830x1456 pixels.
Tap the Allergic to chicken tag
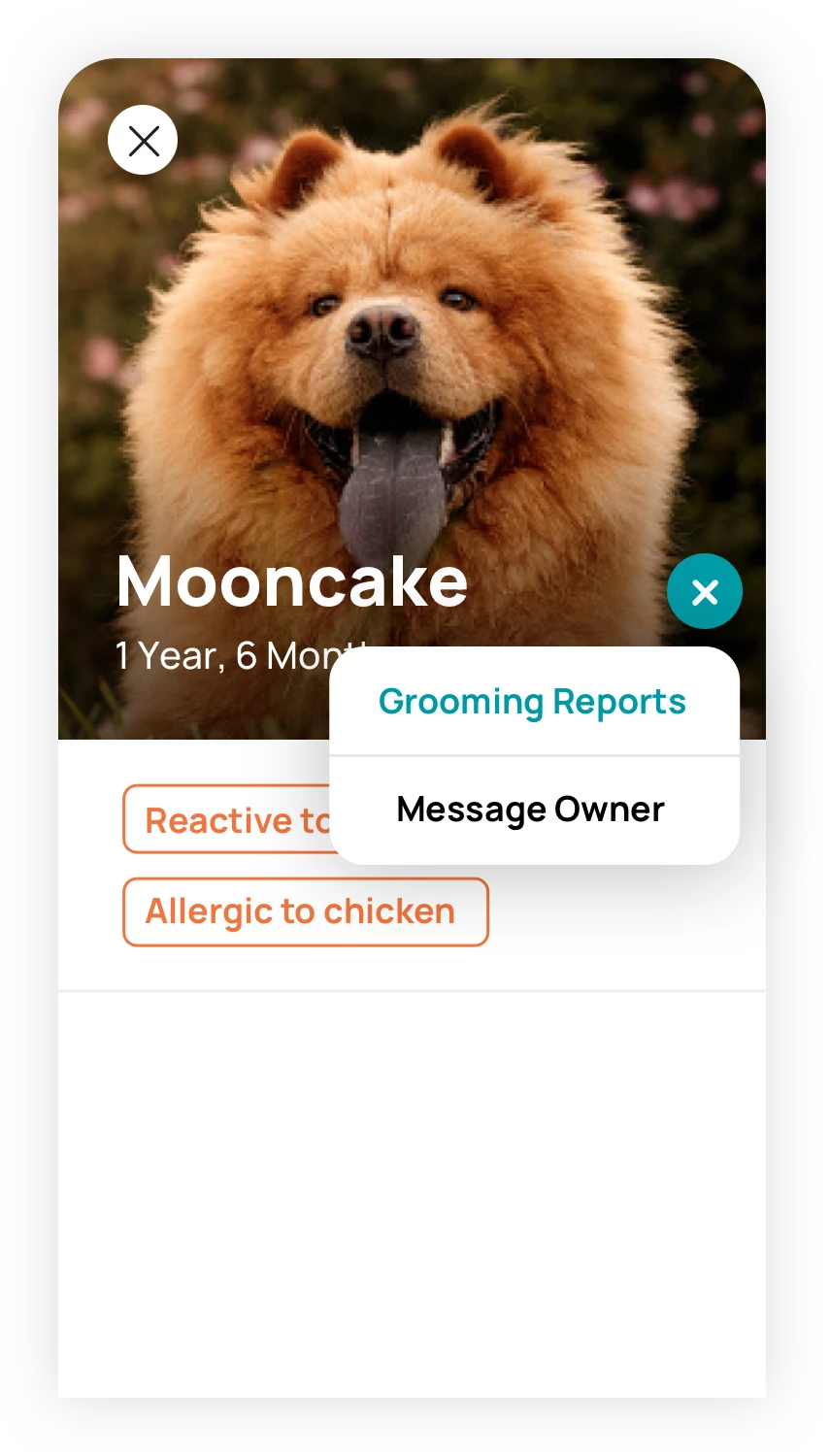click(305, 911)
